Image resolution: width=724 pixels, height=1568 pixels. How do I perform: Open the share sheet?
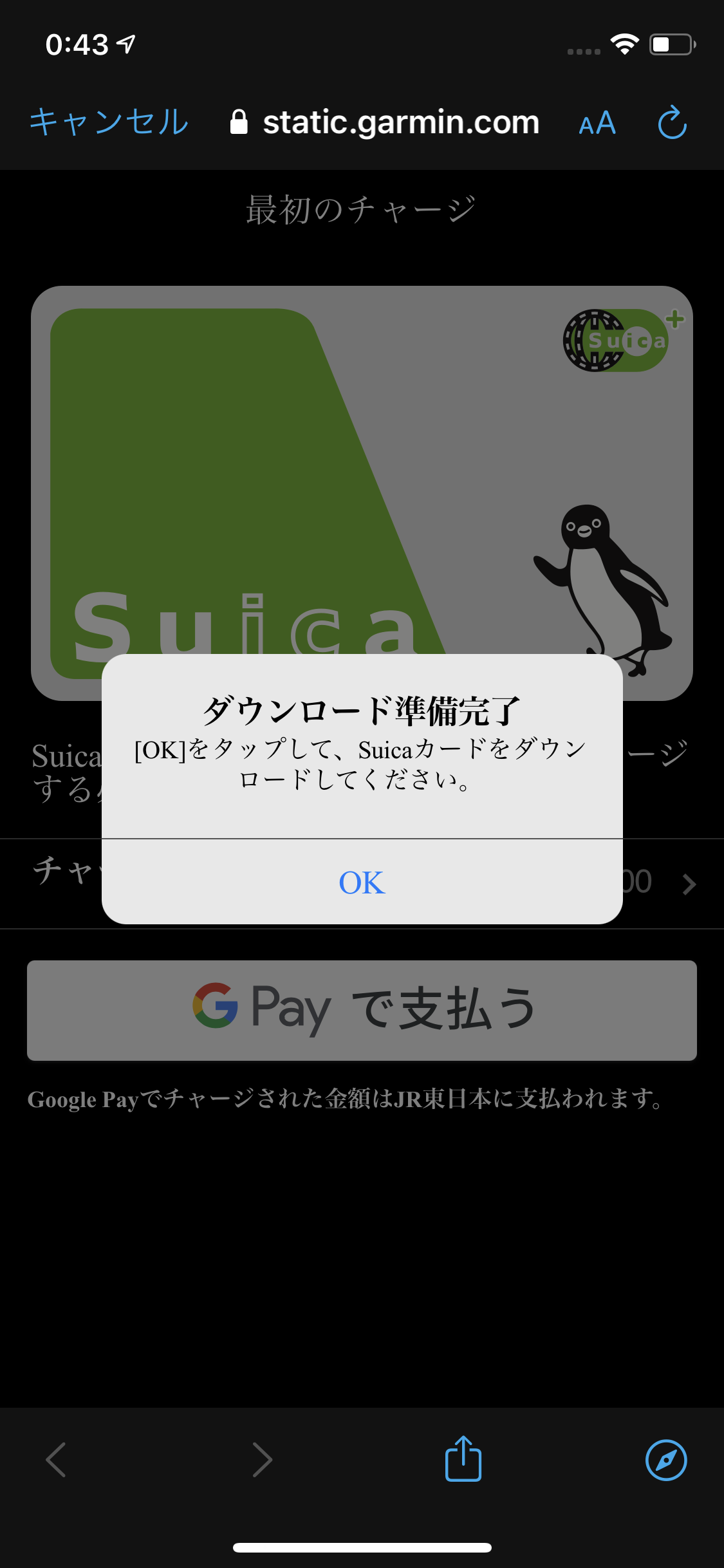tap(463, 1459)
